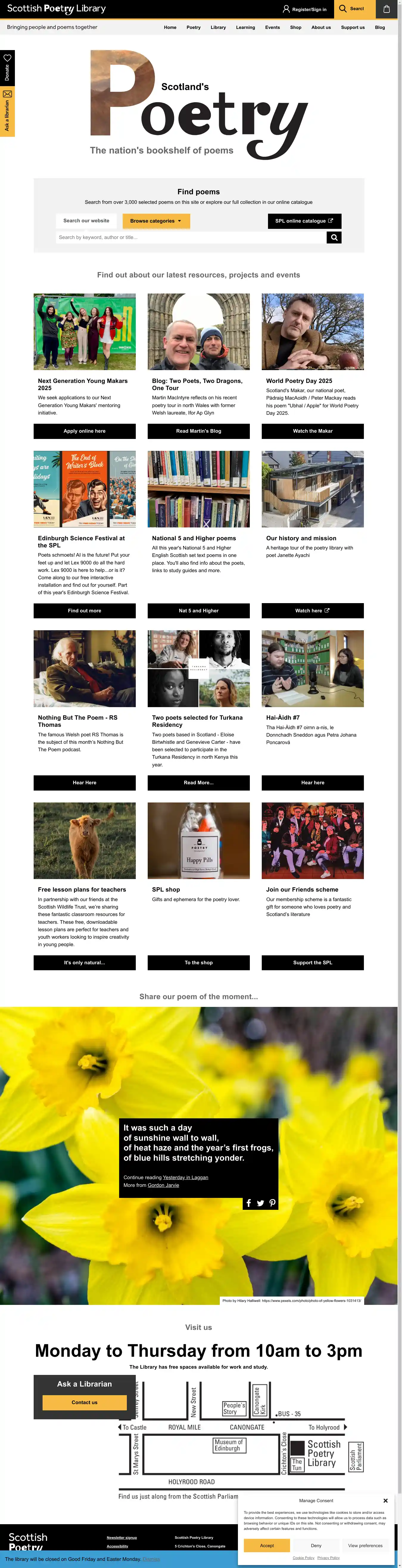Tap Apply online here button

coord(85,431)
